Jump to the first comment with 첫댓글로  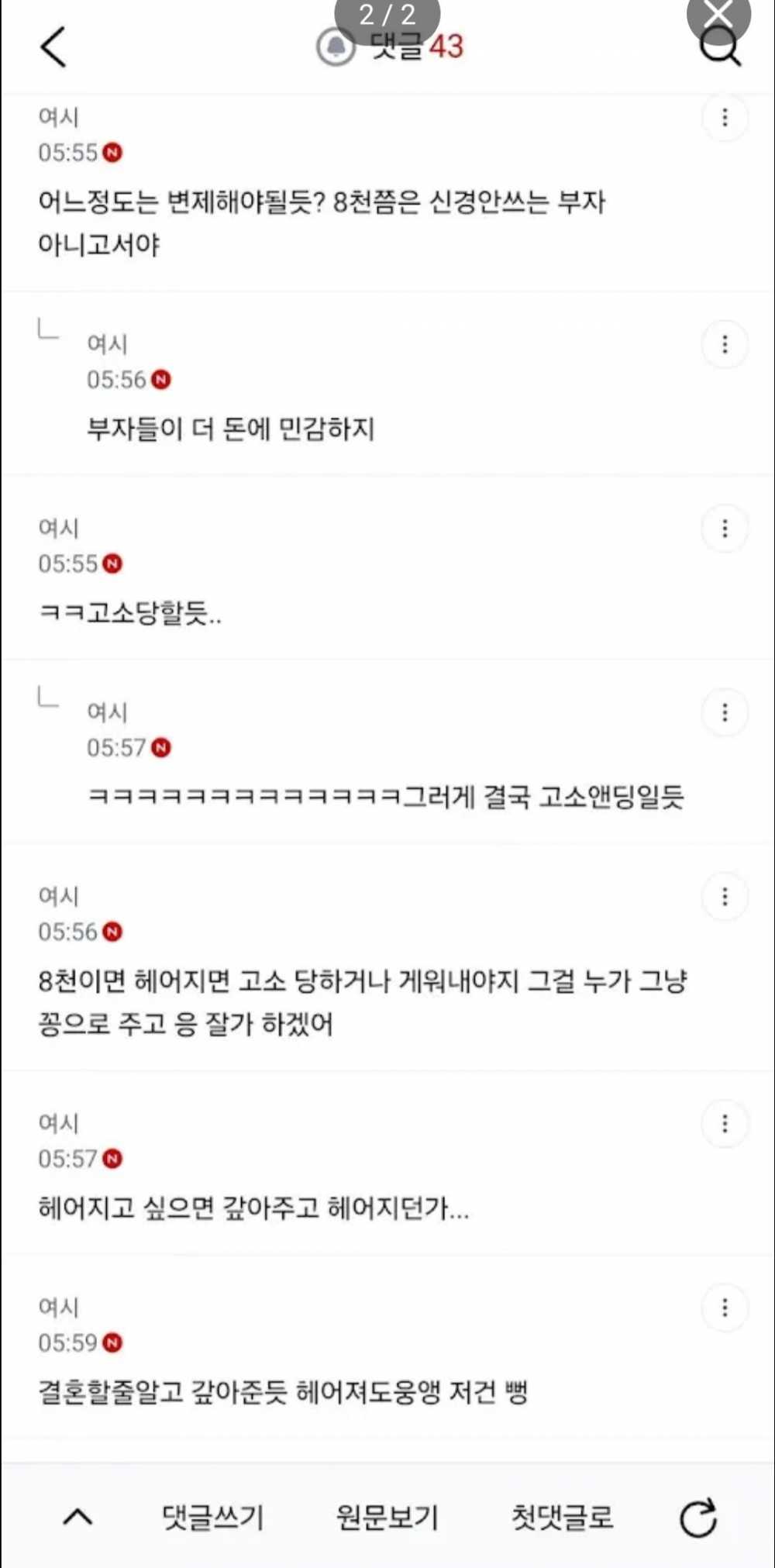click(x=562, y=1517)
